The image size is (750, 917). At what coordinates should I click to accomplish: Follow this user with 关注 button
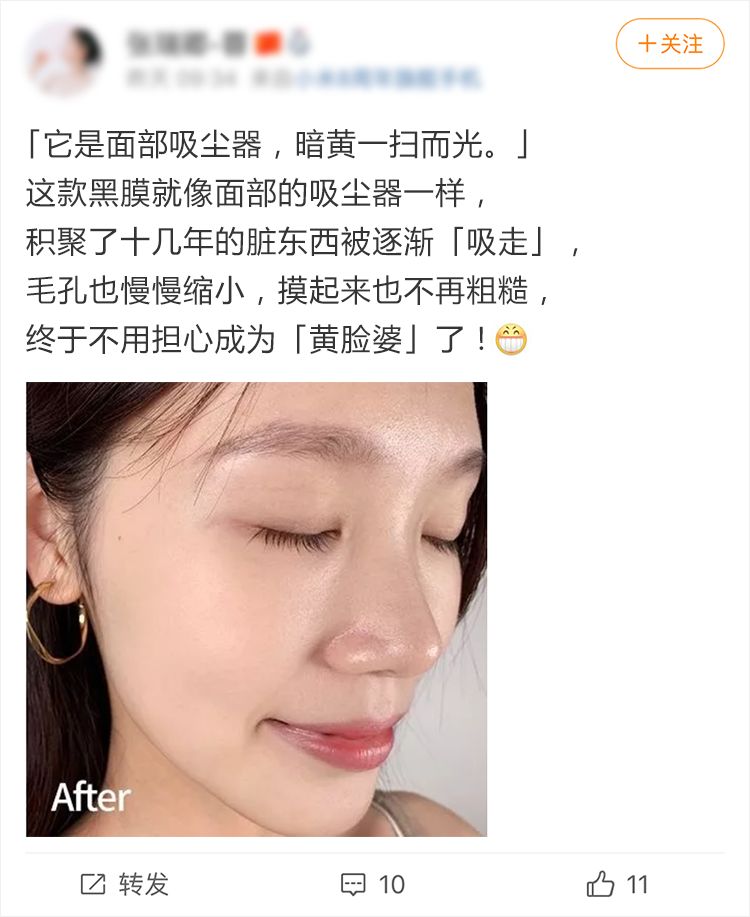[x=669, y=44]
